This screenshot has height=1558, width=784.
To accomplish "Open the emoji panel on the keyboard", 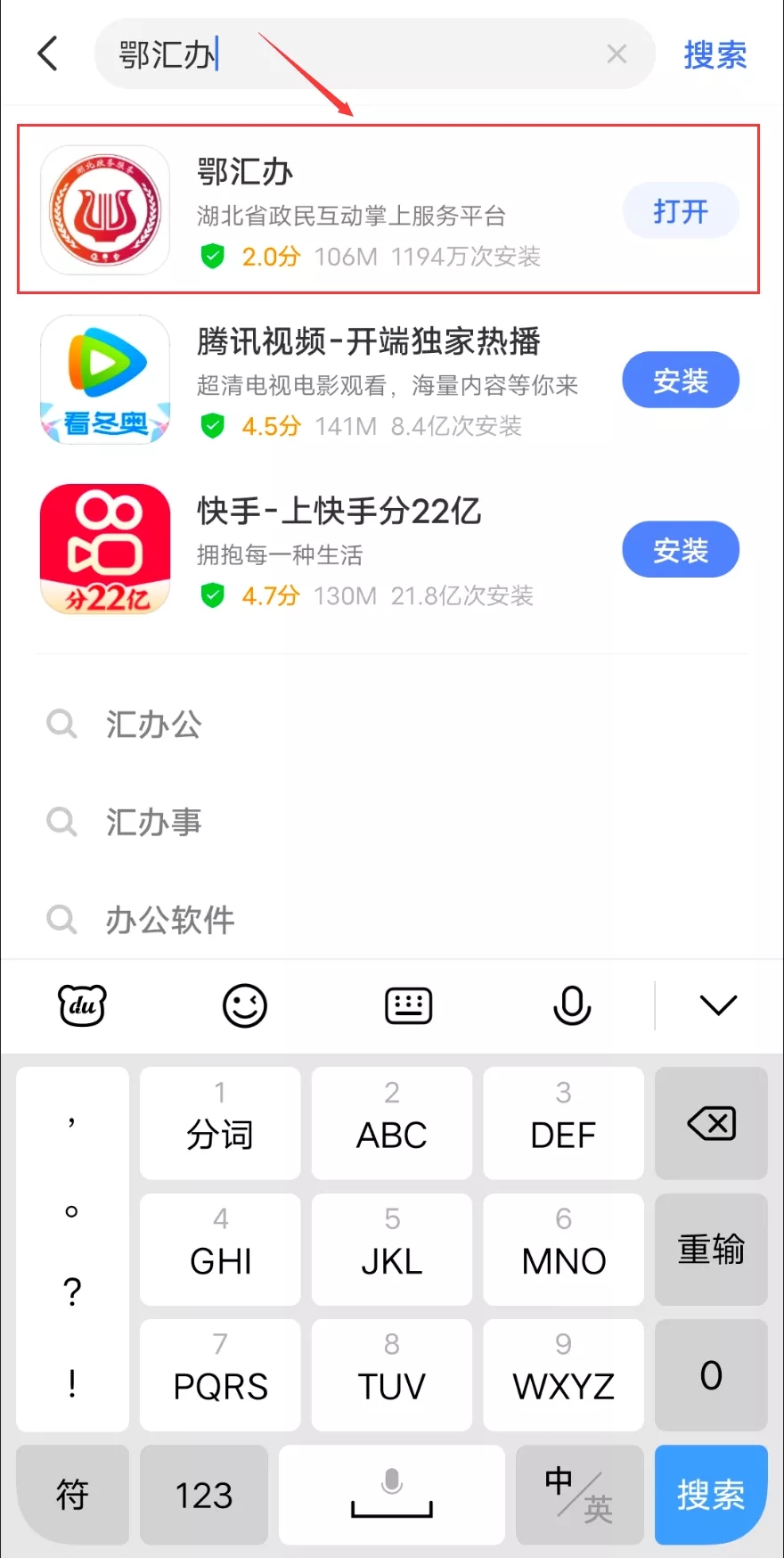I will point(244,1006).
